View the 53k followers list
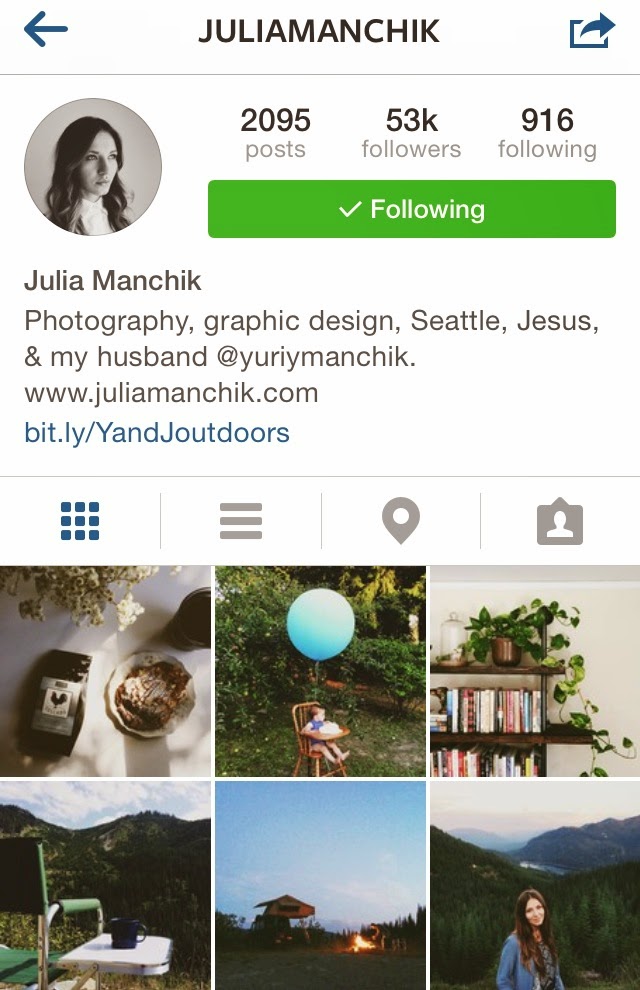 pos(411,134)
